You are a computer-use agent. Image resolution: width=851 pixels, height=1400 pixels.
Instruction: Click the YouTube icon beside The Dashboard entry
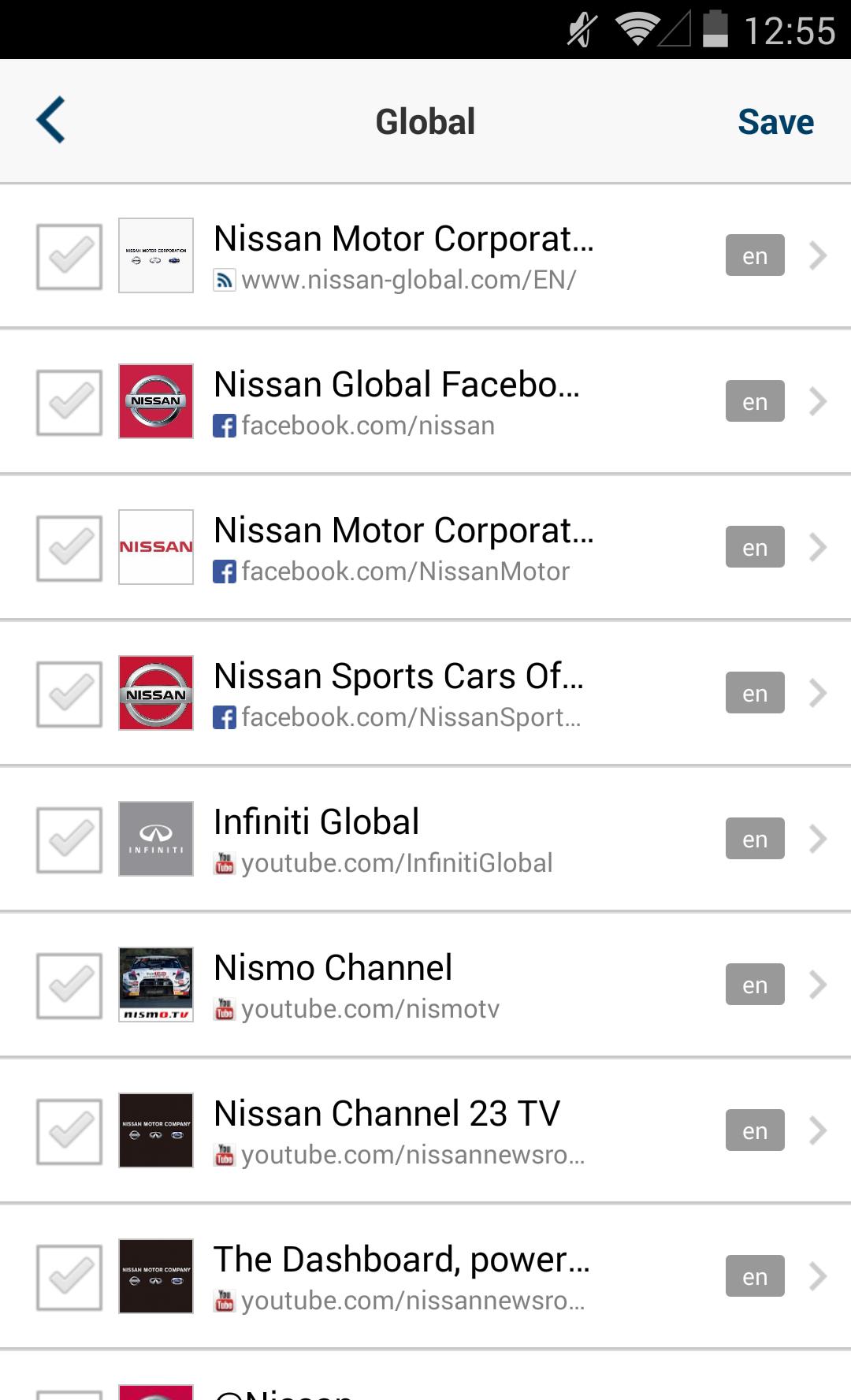225,1301
